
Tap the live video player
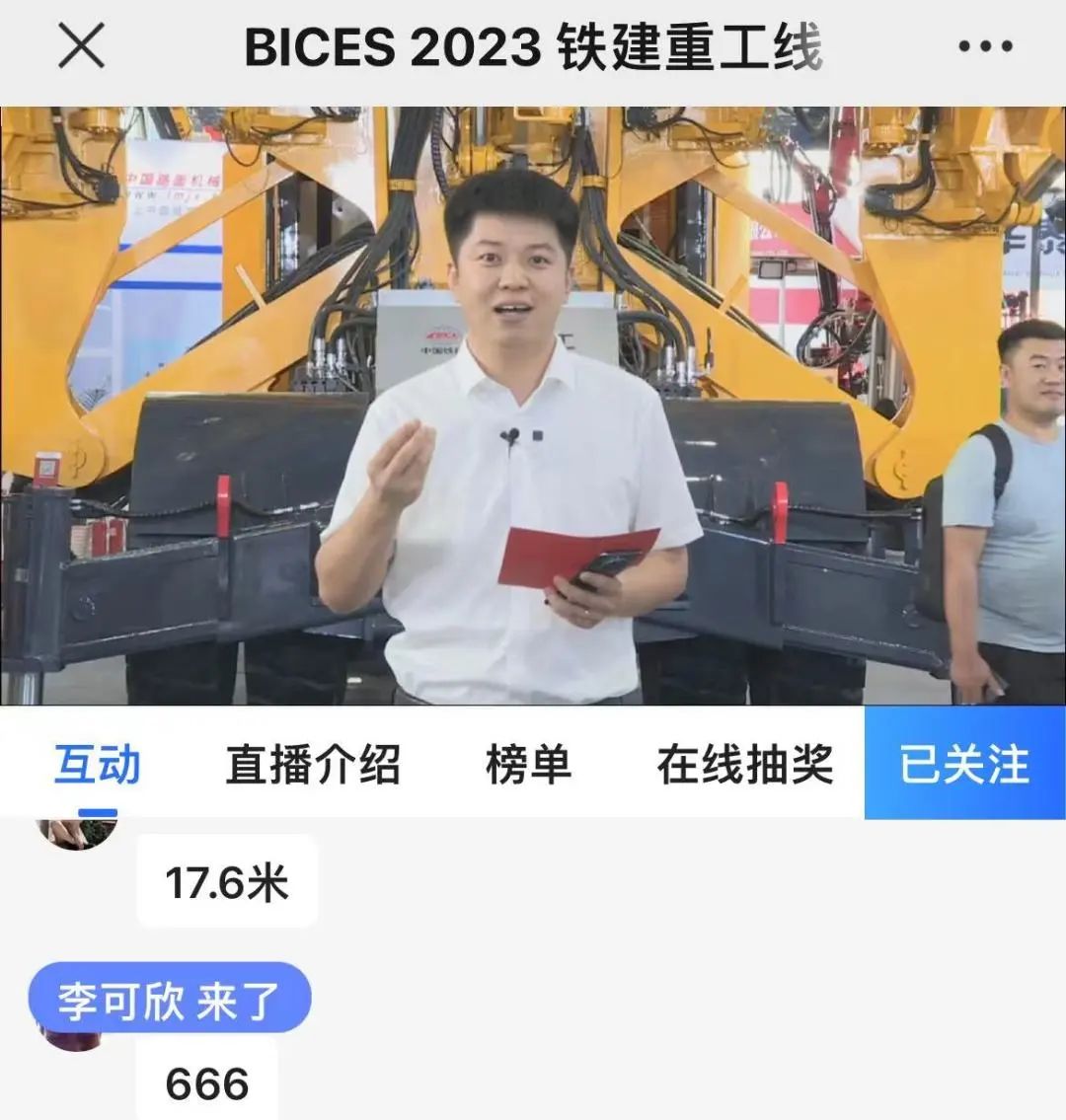pos(533,405)
